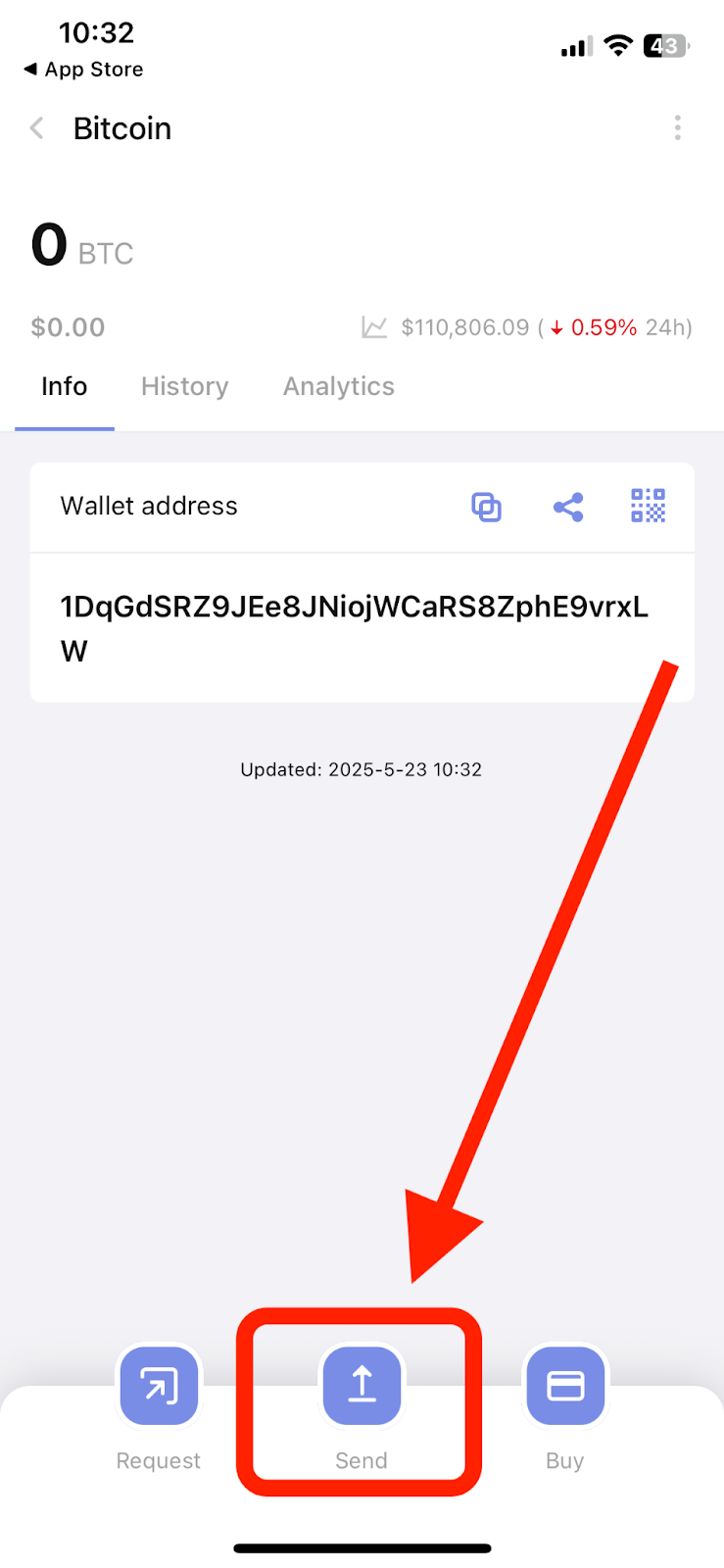Copy the wallet address
Screen dimensions: 724x1568
click(487, 507)
